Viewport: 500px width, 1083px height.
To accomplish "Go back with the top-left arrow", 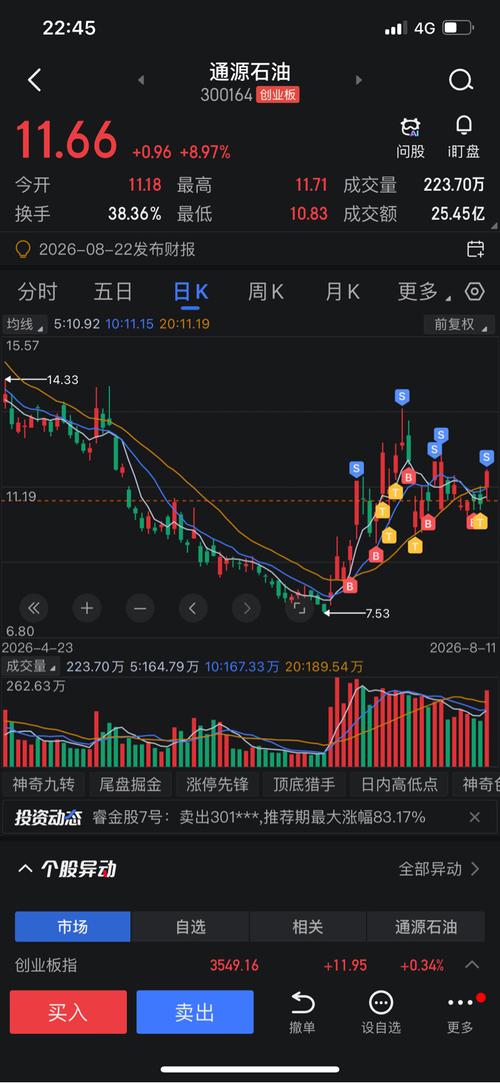I will click(x=35, y=80).
